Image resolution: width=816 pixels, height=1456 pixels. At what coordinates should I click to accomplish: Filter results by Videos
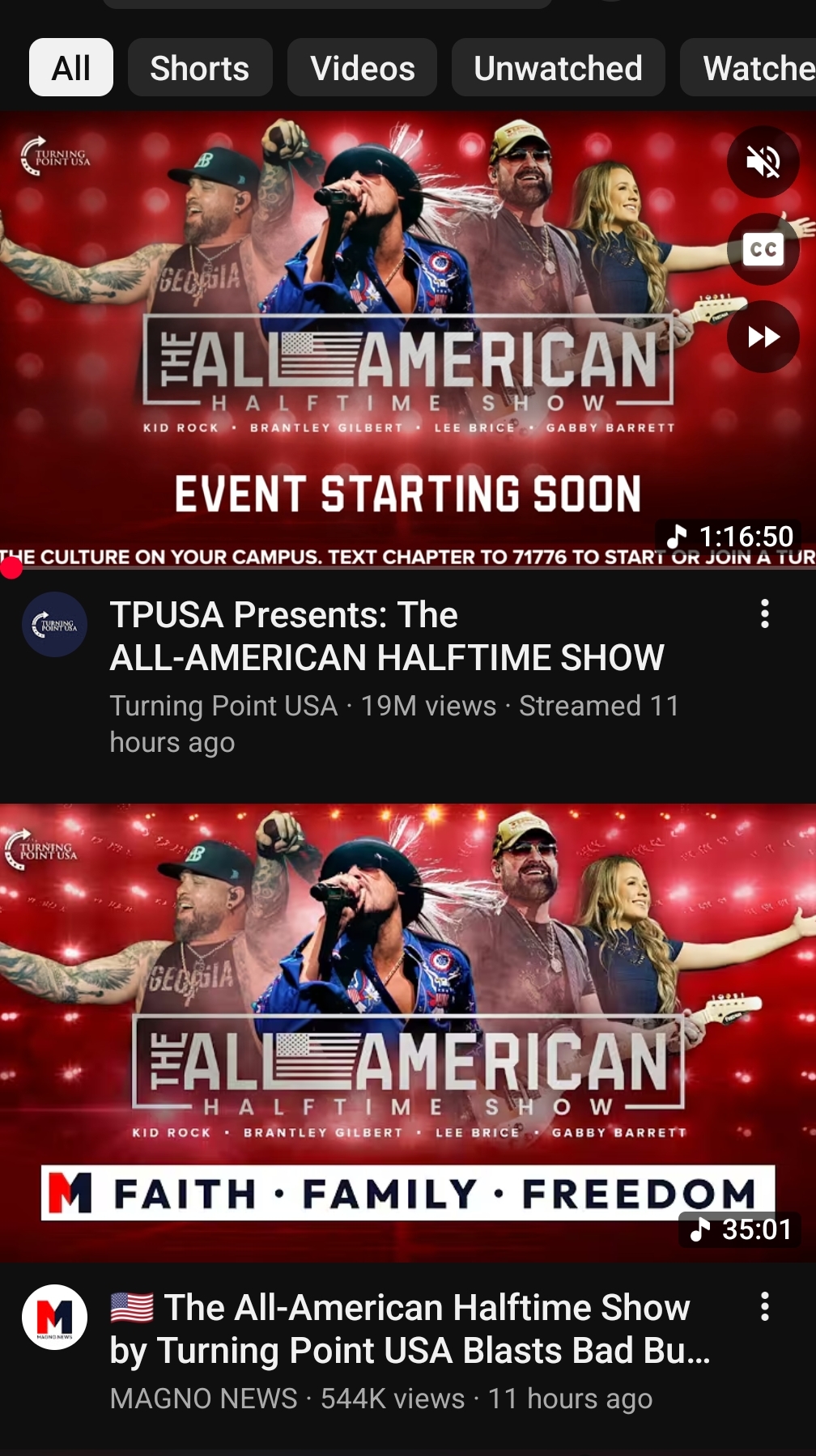(362, 68)
